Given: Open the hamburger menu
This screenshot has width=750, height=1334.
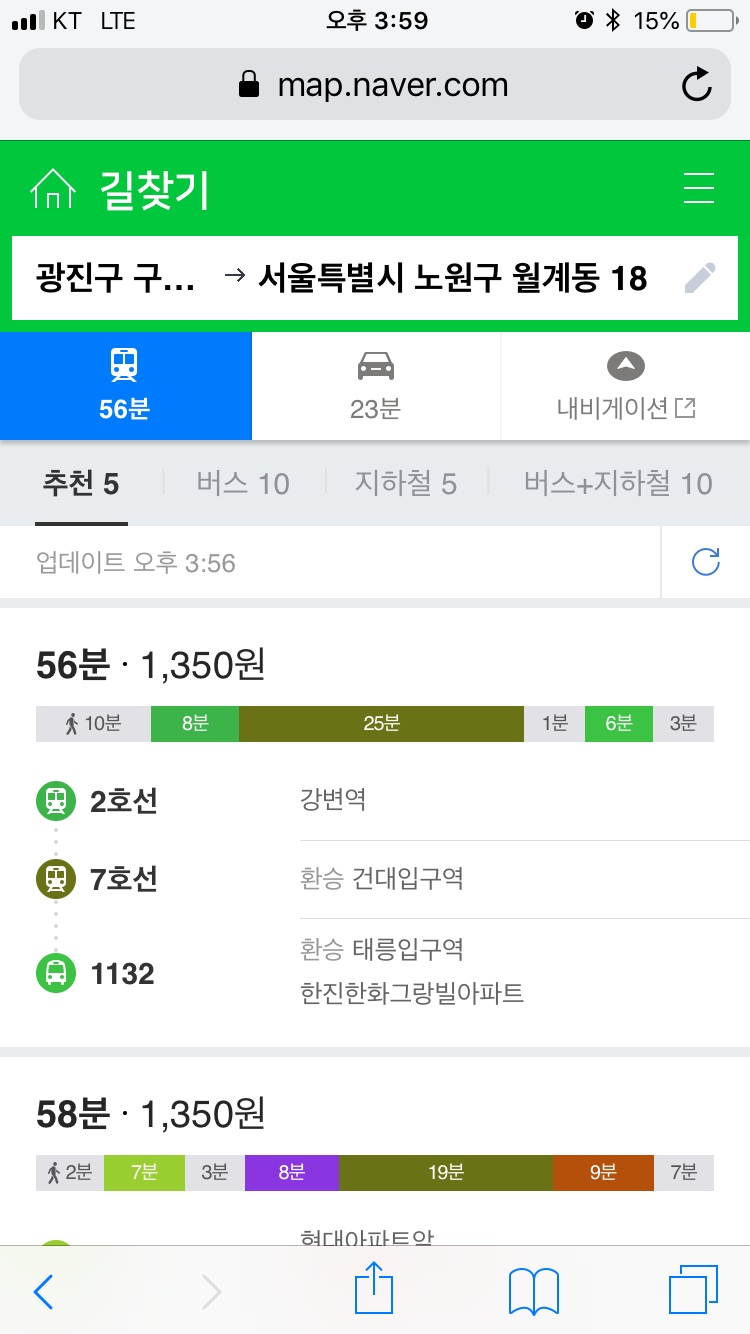Looking at the screenshot, I should click(x=698, y=188).
